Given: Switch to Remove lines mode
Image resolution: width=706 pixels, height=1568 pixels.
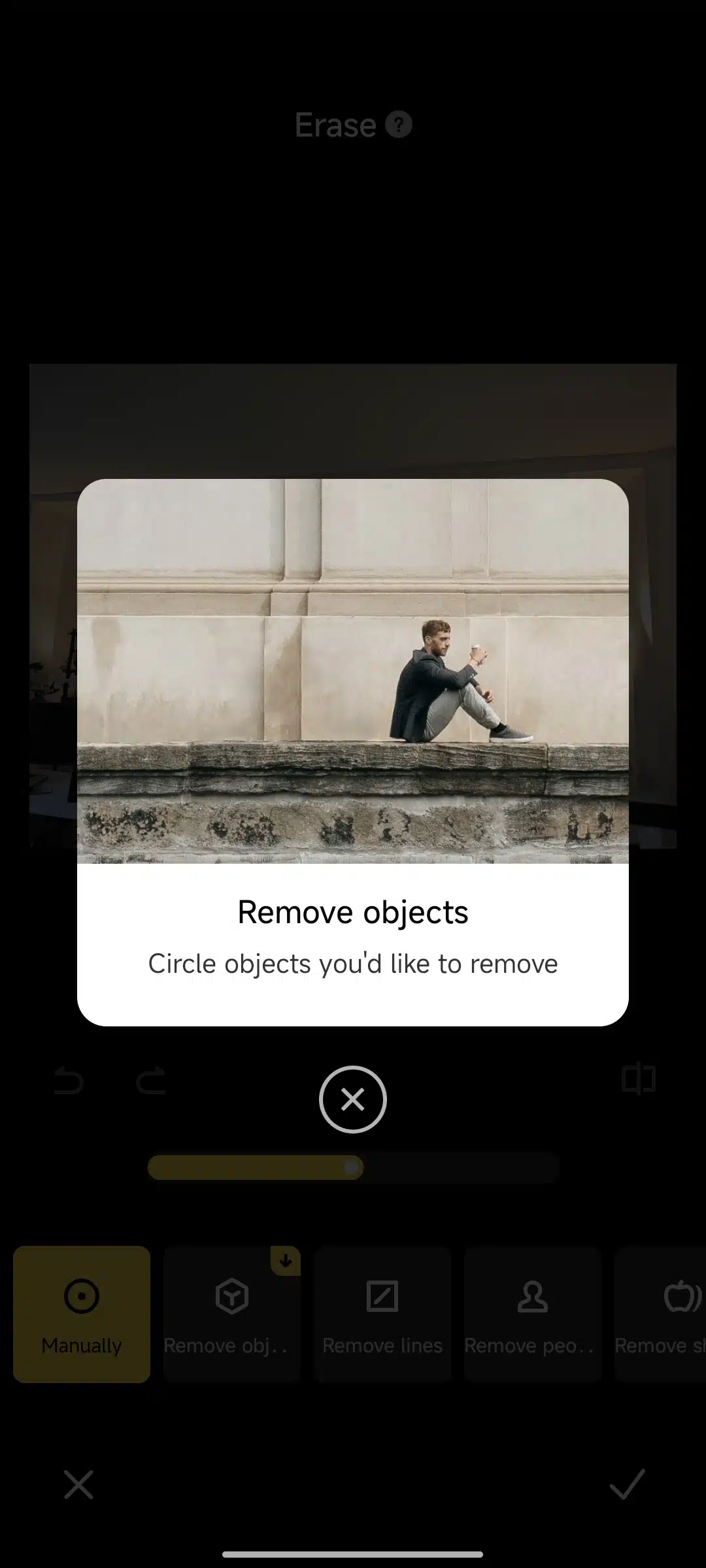Looking at the screenshot, I should (x=382, y=1314).
